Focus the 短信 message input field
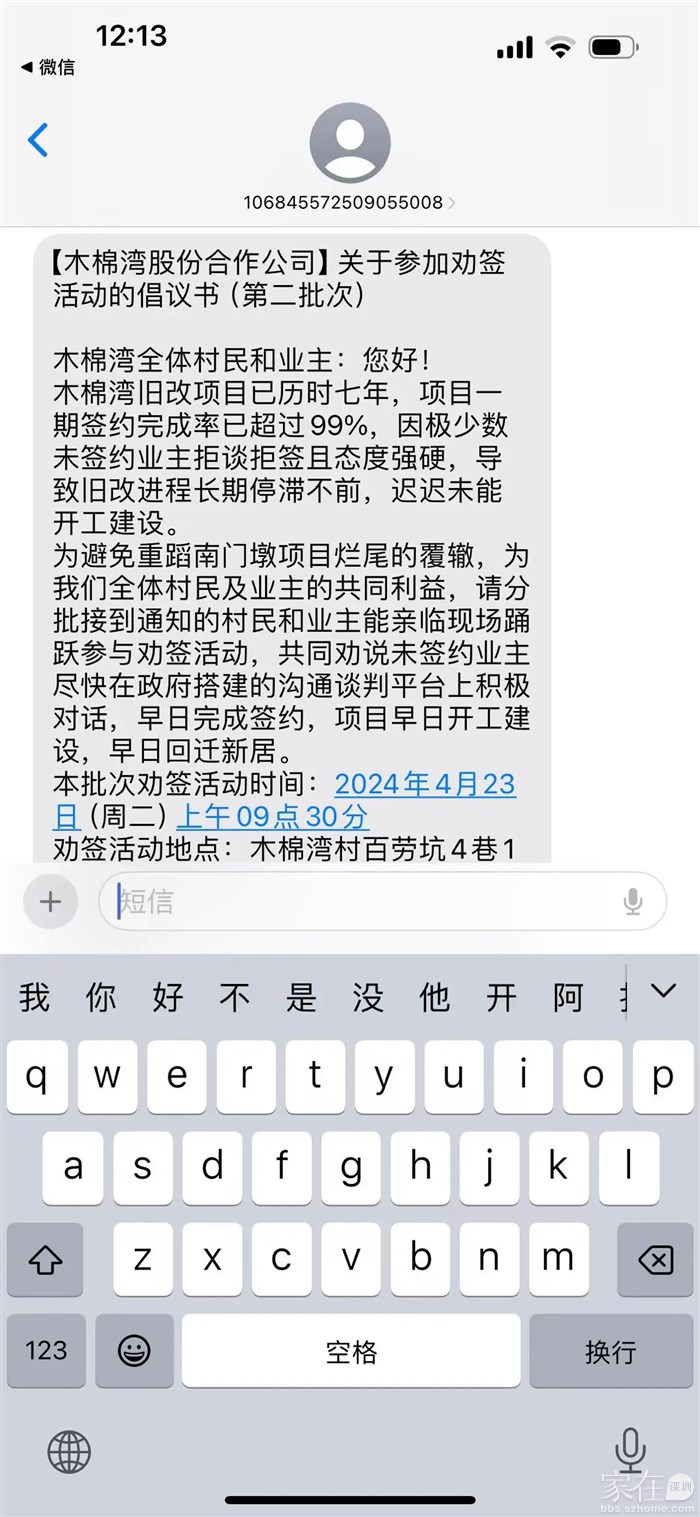The image size is (700, 1517). [x=360, y=902]
